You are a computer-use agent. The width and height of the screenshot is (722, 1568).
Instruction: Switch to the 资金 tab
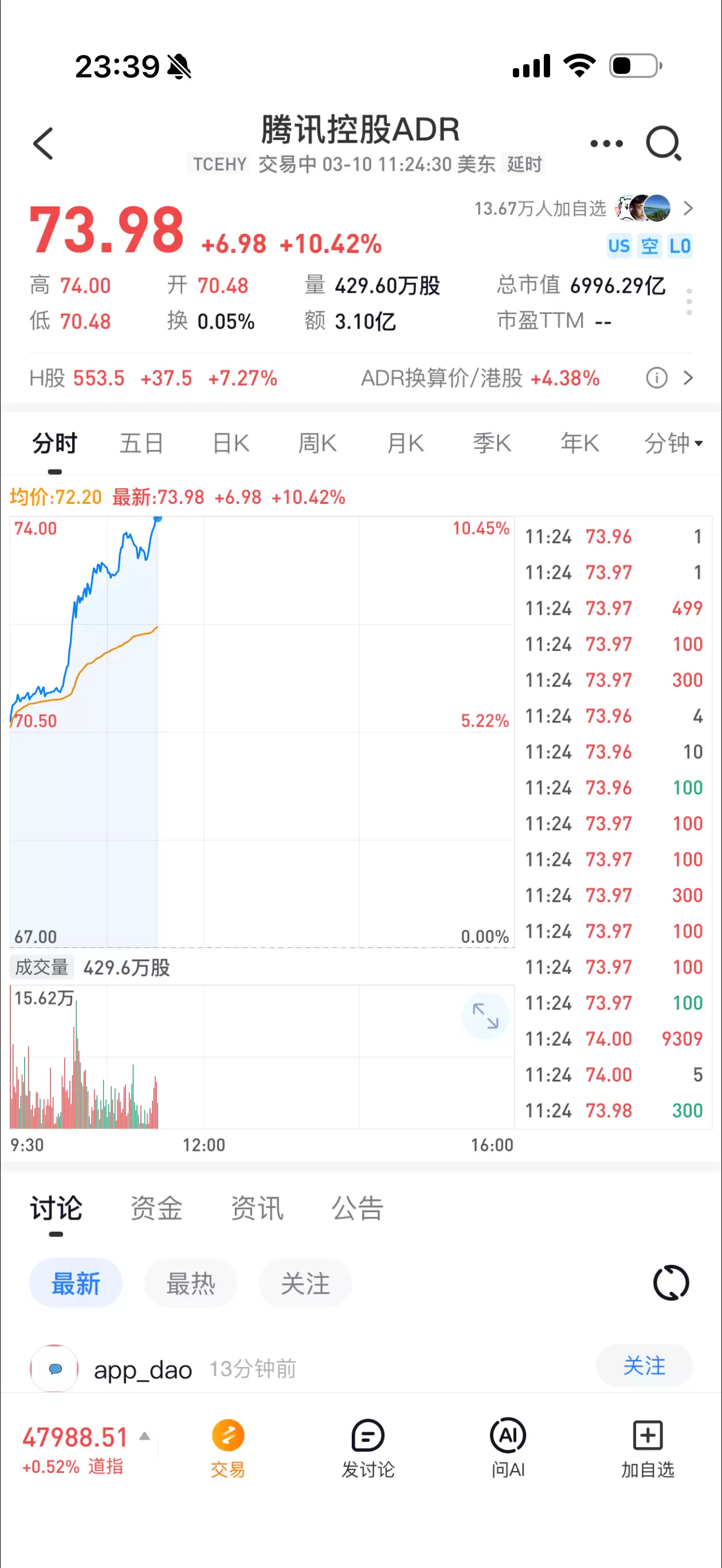coord(156,1208)
